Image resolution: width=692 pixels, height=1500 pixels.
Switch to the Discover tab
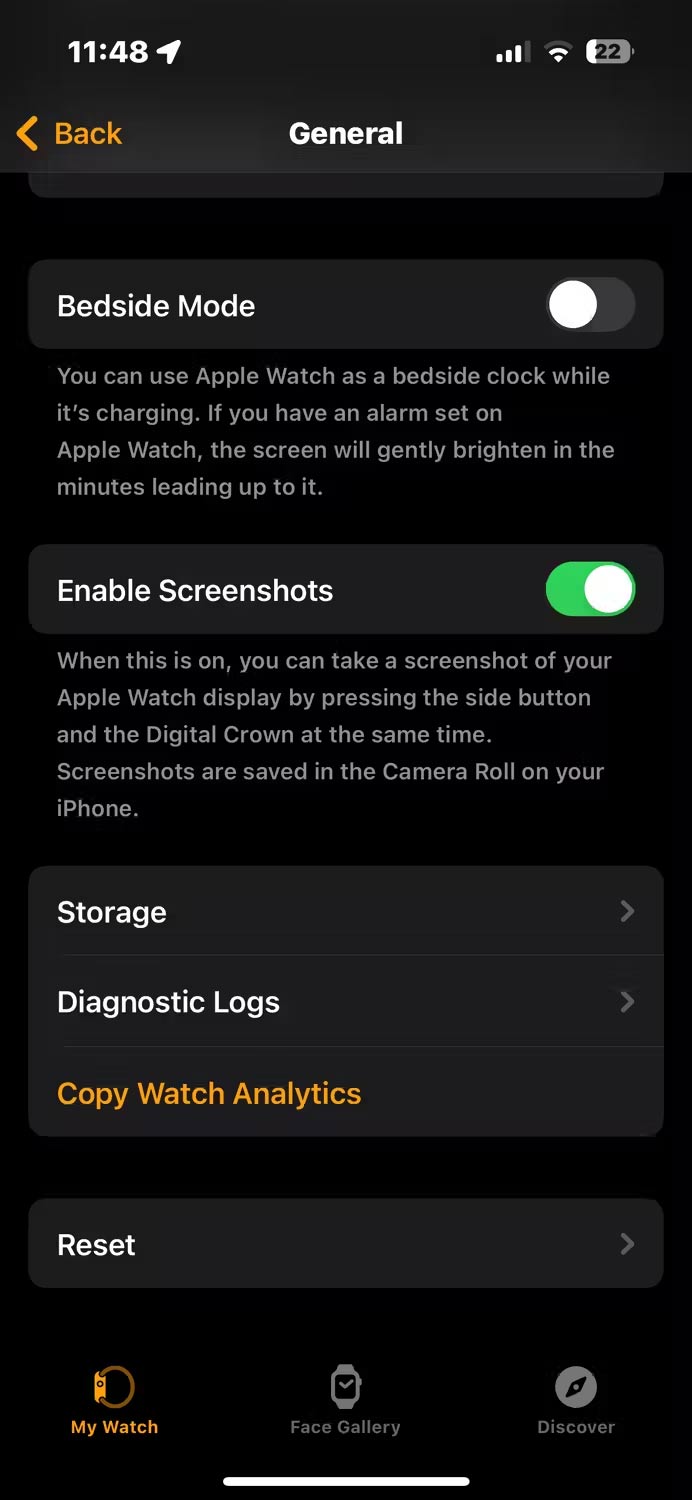pos(576,1401)
